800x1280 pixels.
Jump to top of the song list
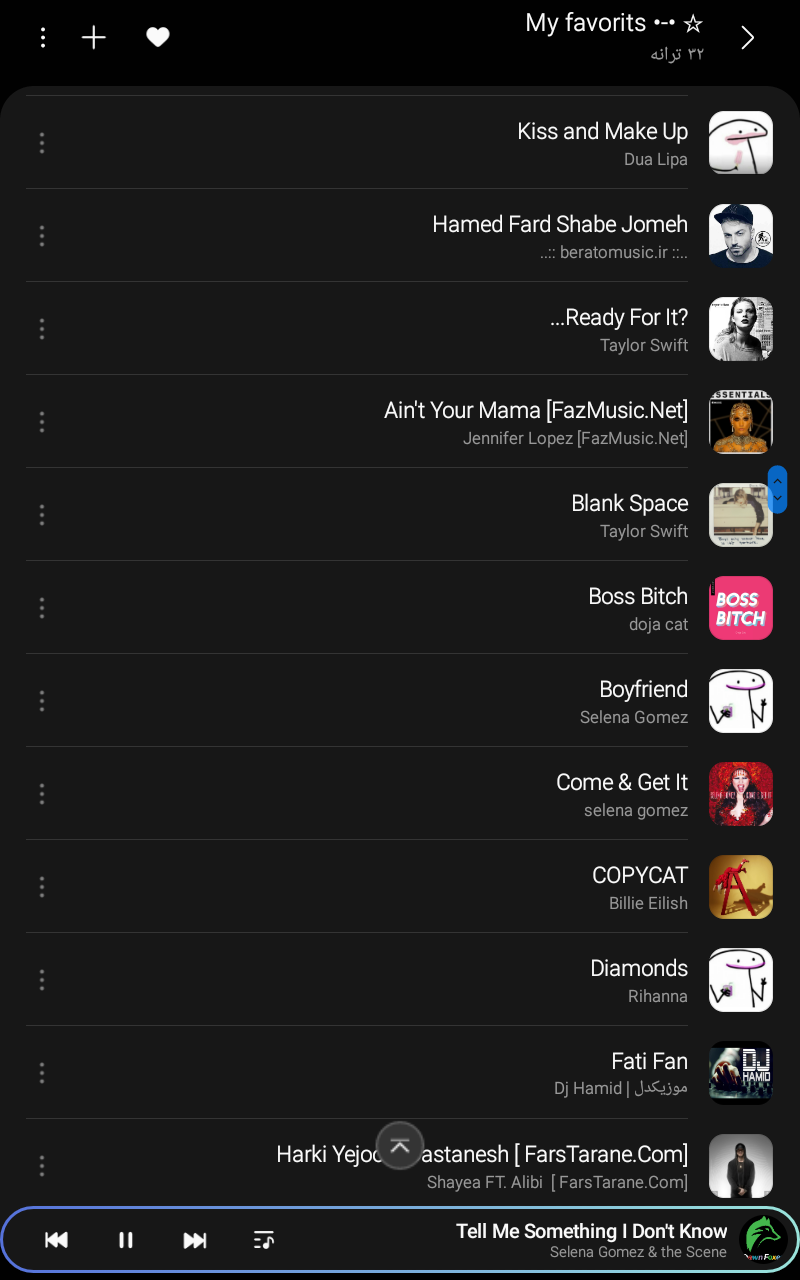(400, 1146)
